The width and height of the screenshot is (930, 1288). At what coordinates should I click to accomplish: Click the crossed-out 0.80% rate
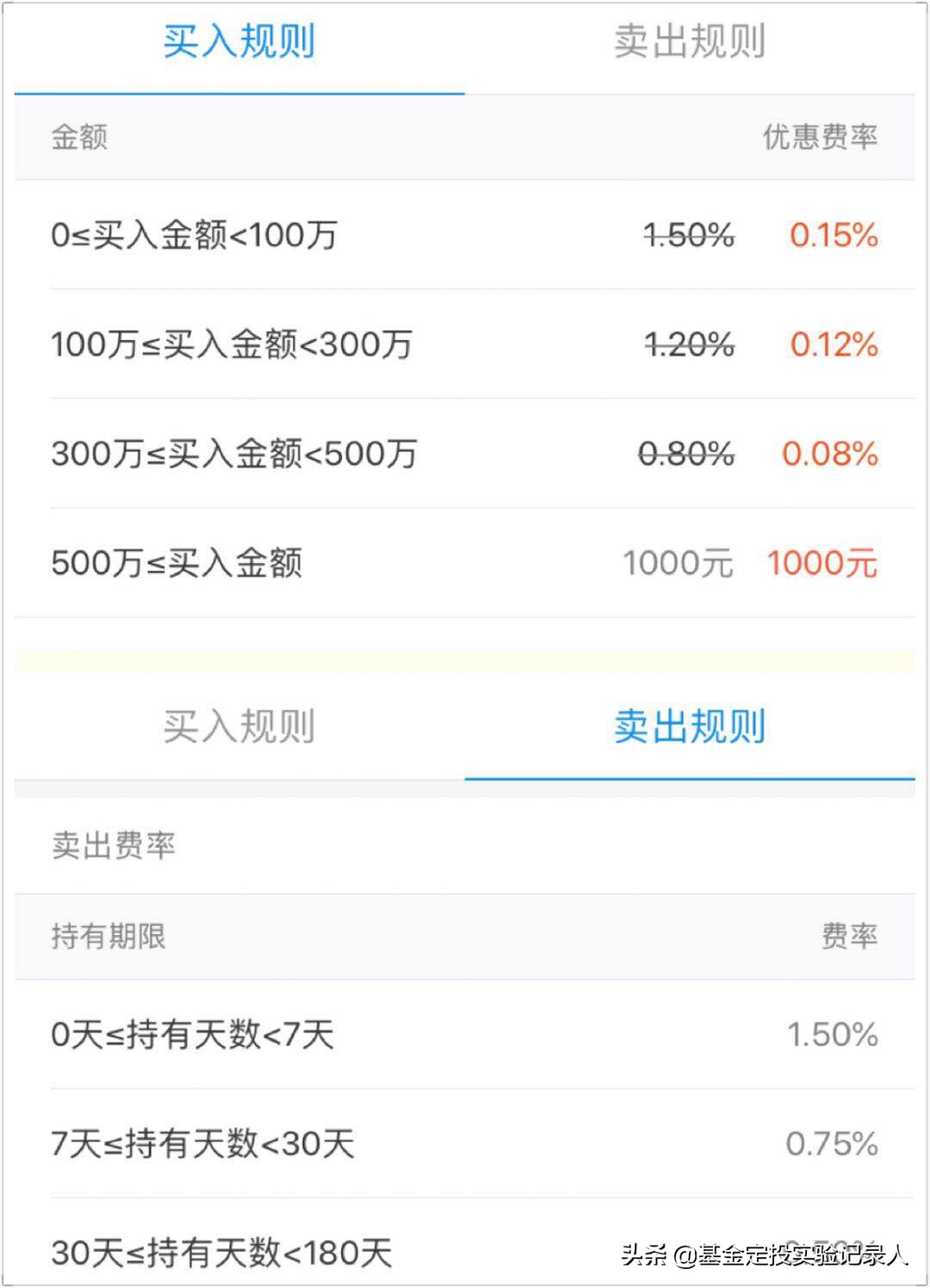click(x=689, y=454)
